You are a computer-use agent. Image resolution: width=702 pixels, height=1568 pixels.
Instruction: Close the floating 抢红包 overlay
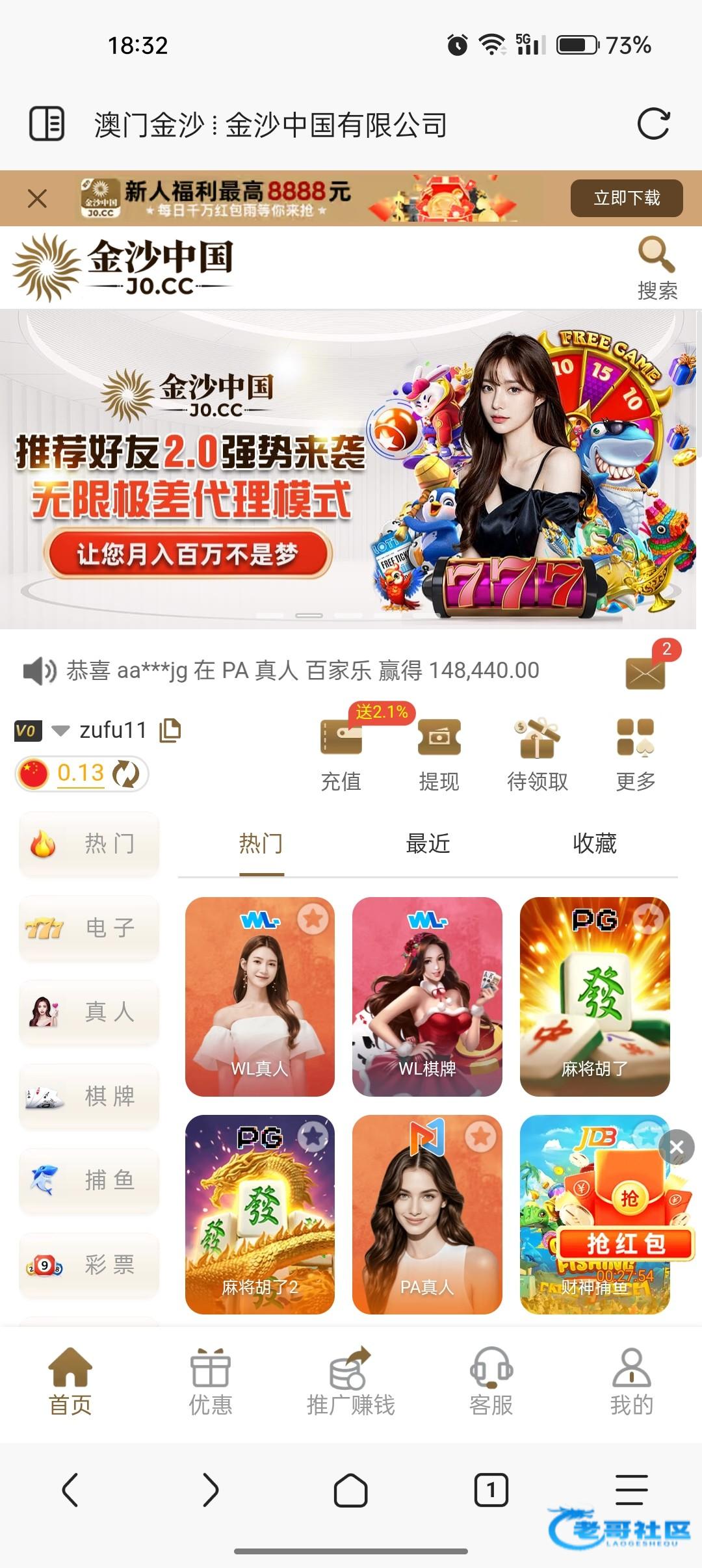pyautogui.click(x=676, y=1147)
